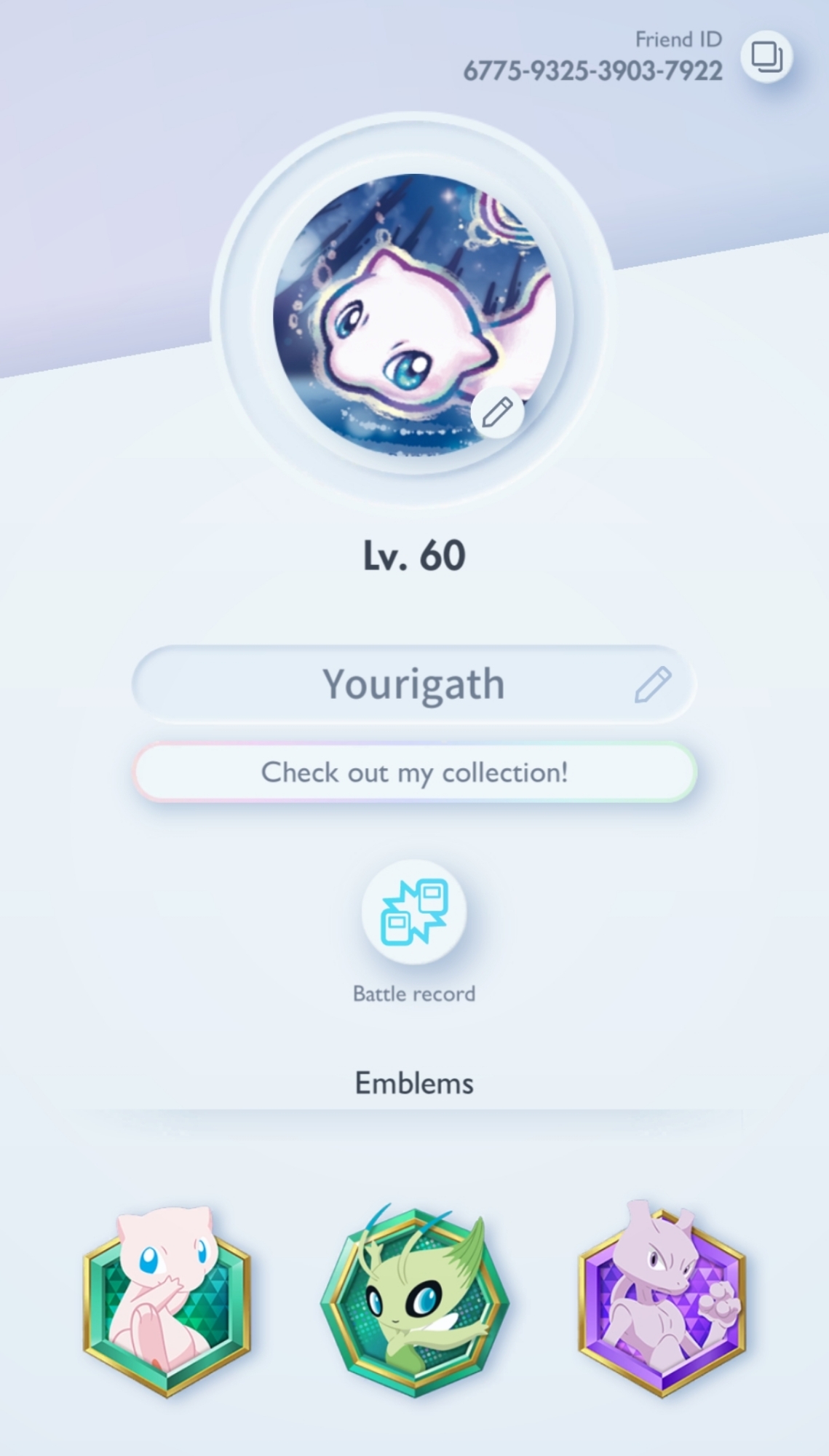Tap the Check out my collection message
The image size is (829, 1456).
click(414, 772)
